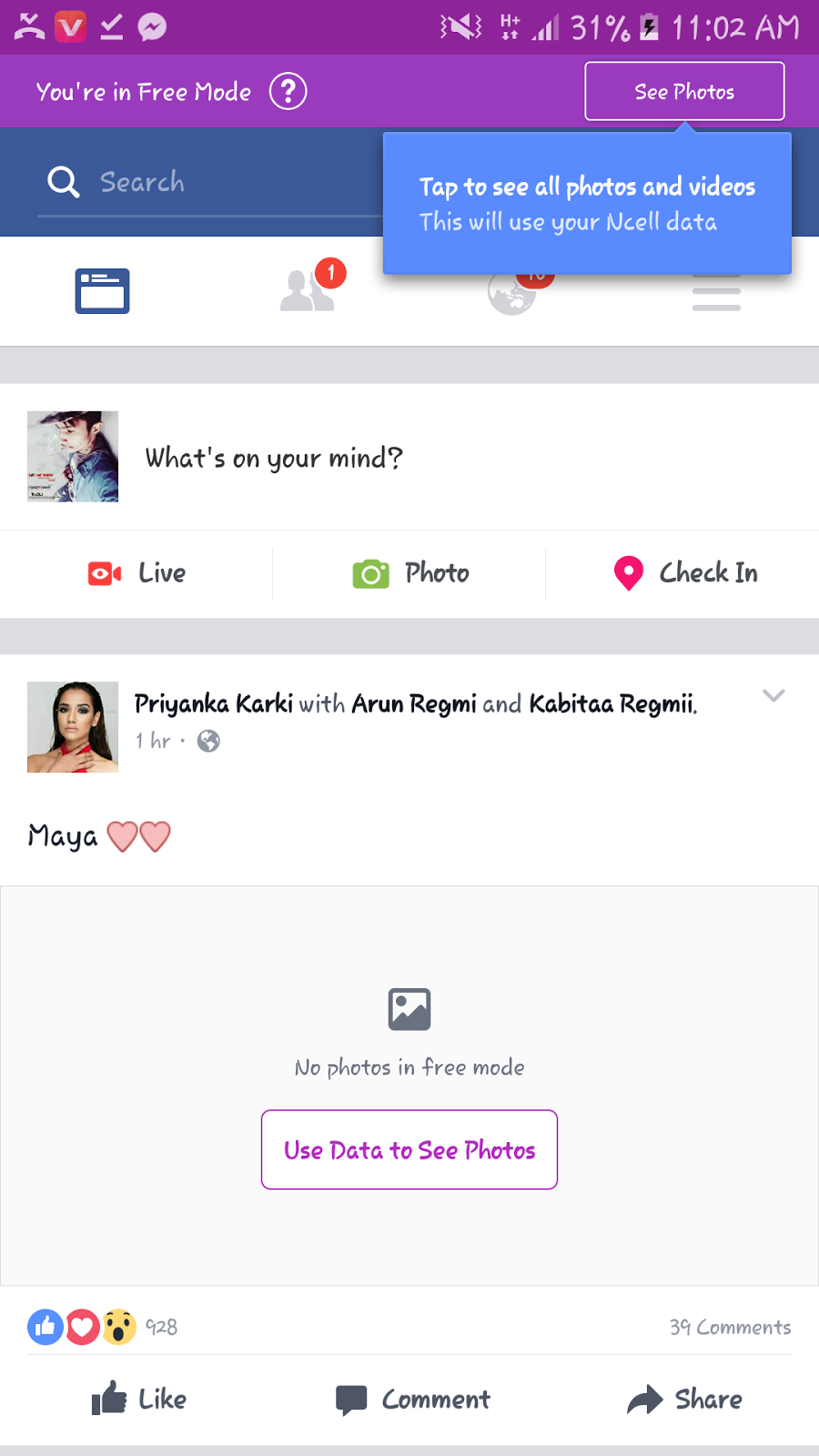Viewport: 819px width, 1456px height.
Task: Start a Live video
Action: [136, 573]
